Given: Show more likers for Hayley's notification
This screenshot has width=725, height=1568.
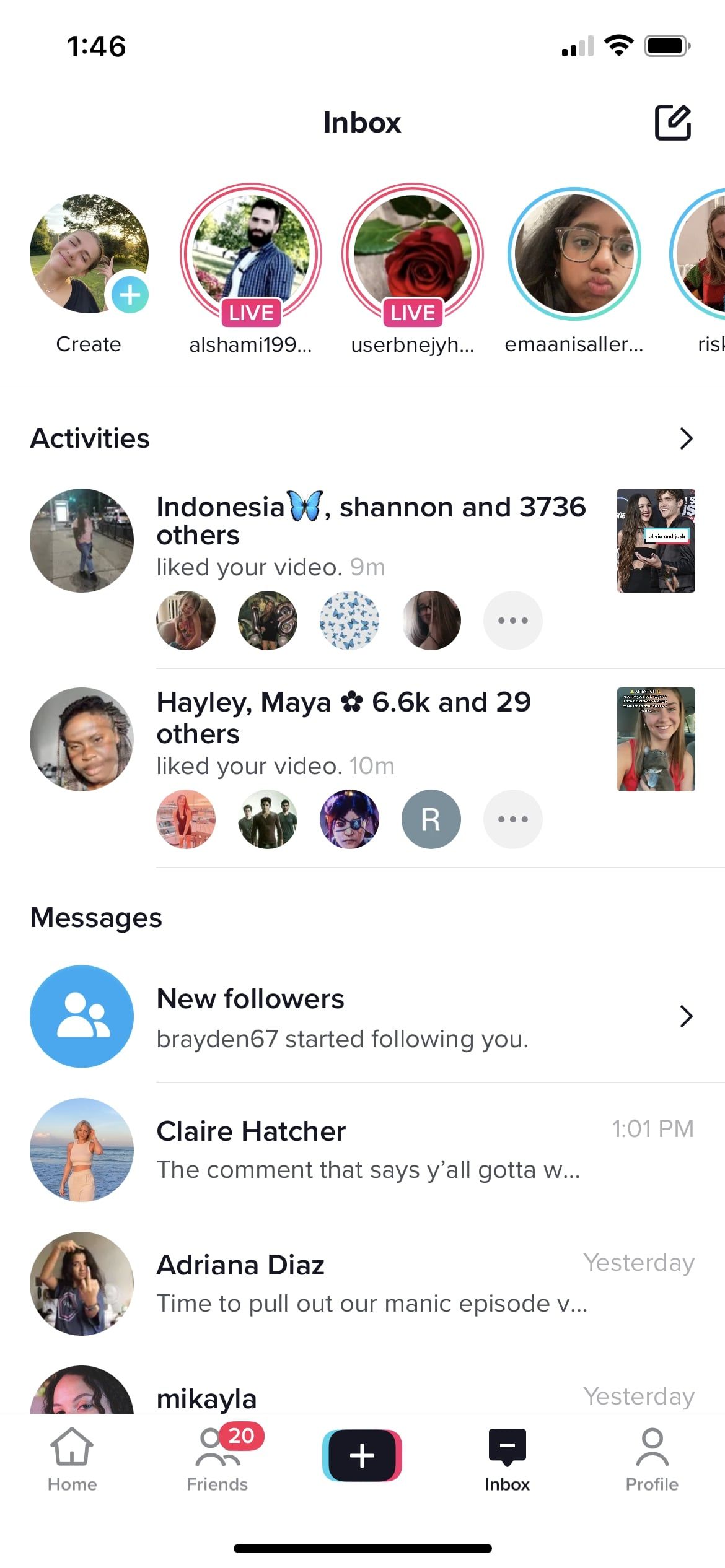Looking at the screenshot, I should [x=512, y=819].
